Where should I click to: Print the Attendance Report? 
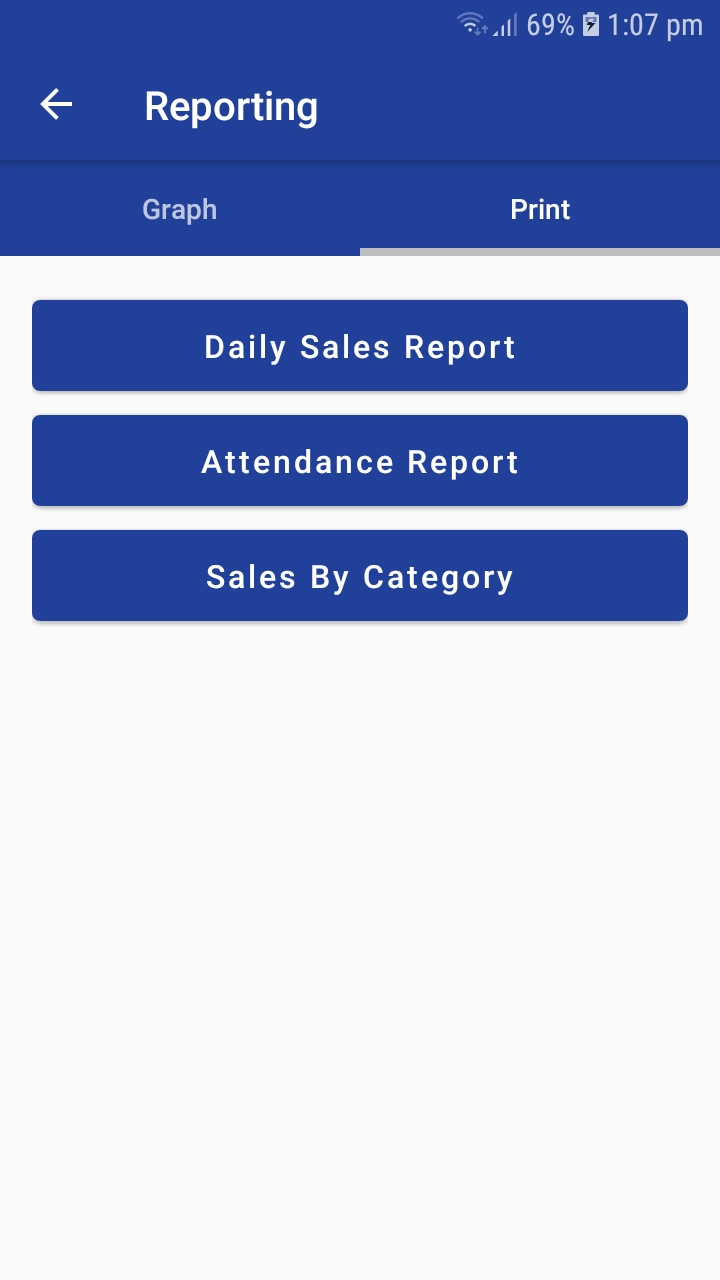(x=360, y=460)
